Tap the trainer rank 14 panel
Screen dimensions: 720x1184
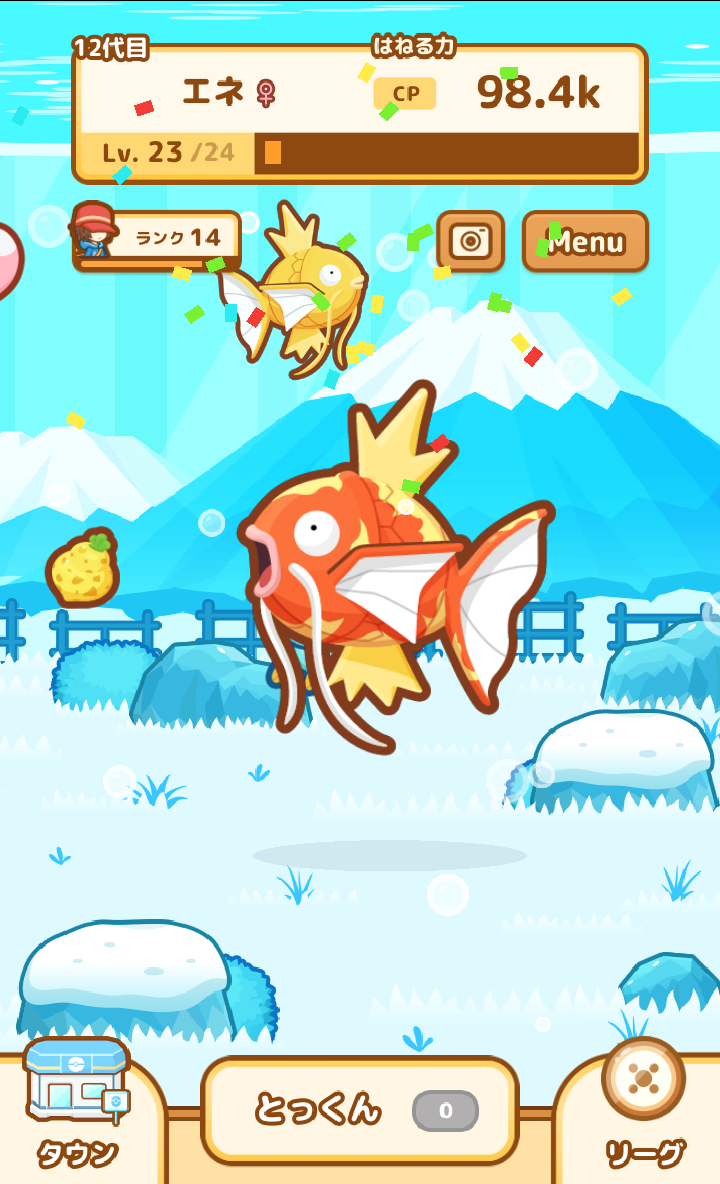[160, 240]
